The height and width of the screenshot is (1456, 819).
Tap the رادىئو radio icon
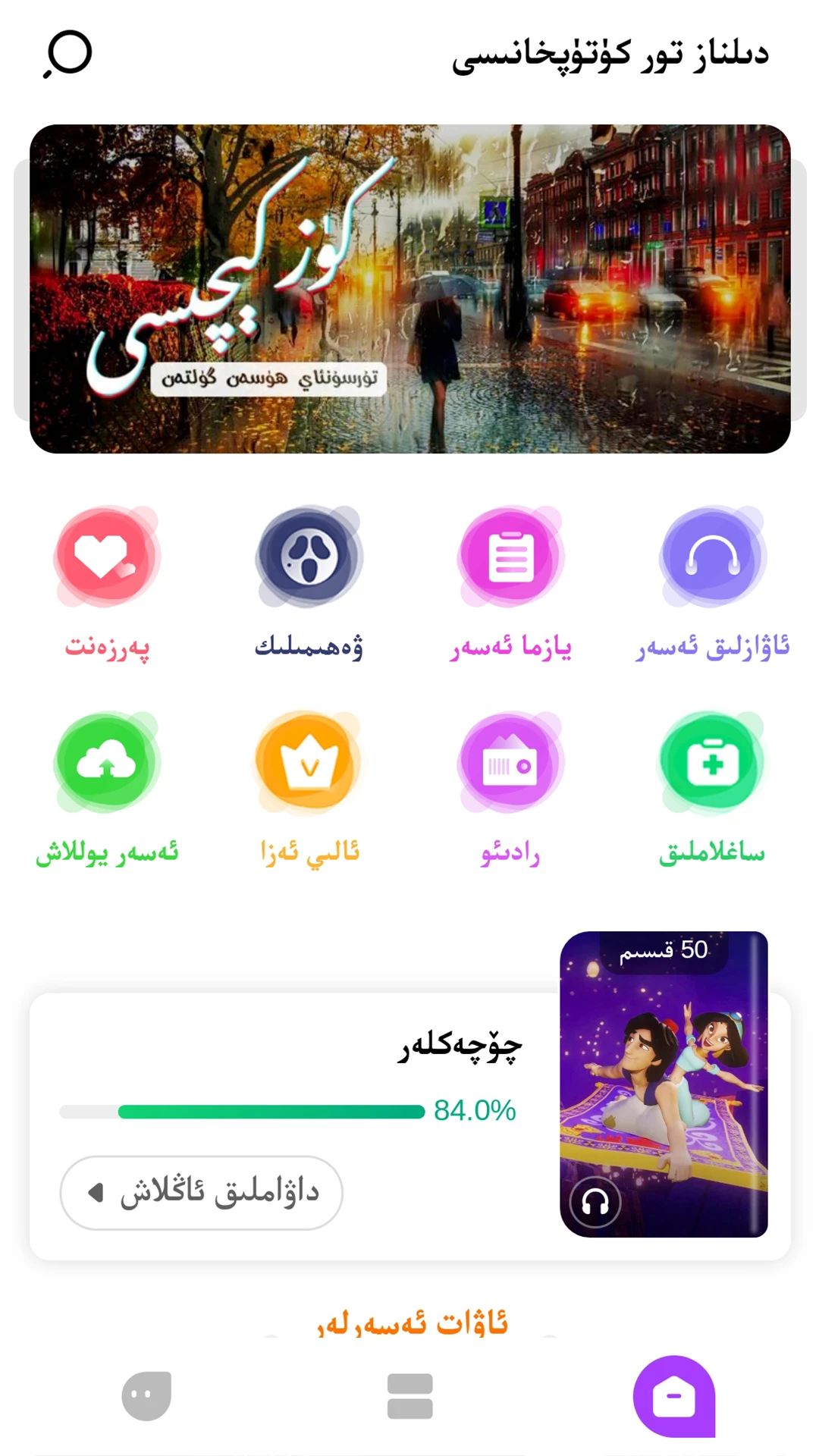click(510, 762)
